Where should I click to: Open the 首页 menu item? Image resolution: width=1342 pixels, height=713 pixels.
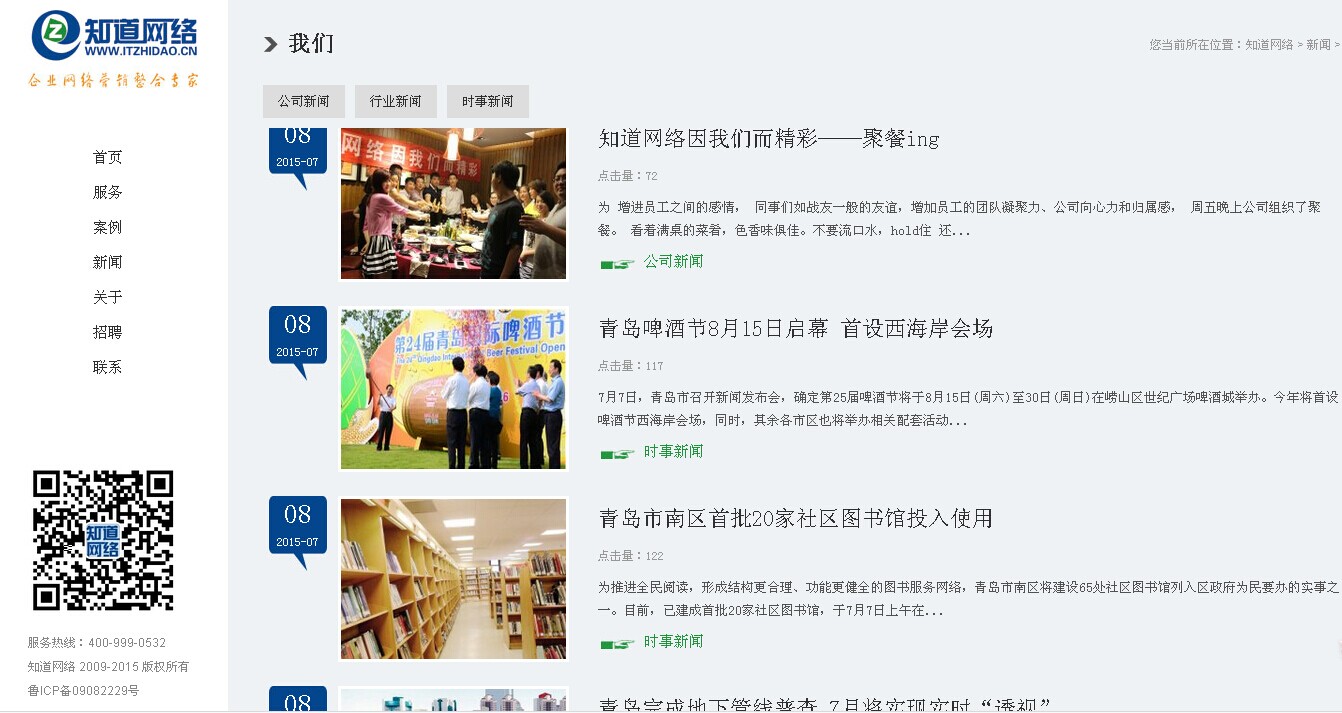tap(107, 157)
